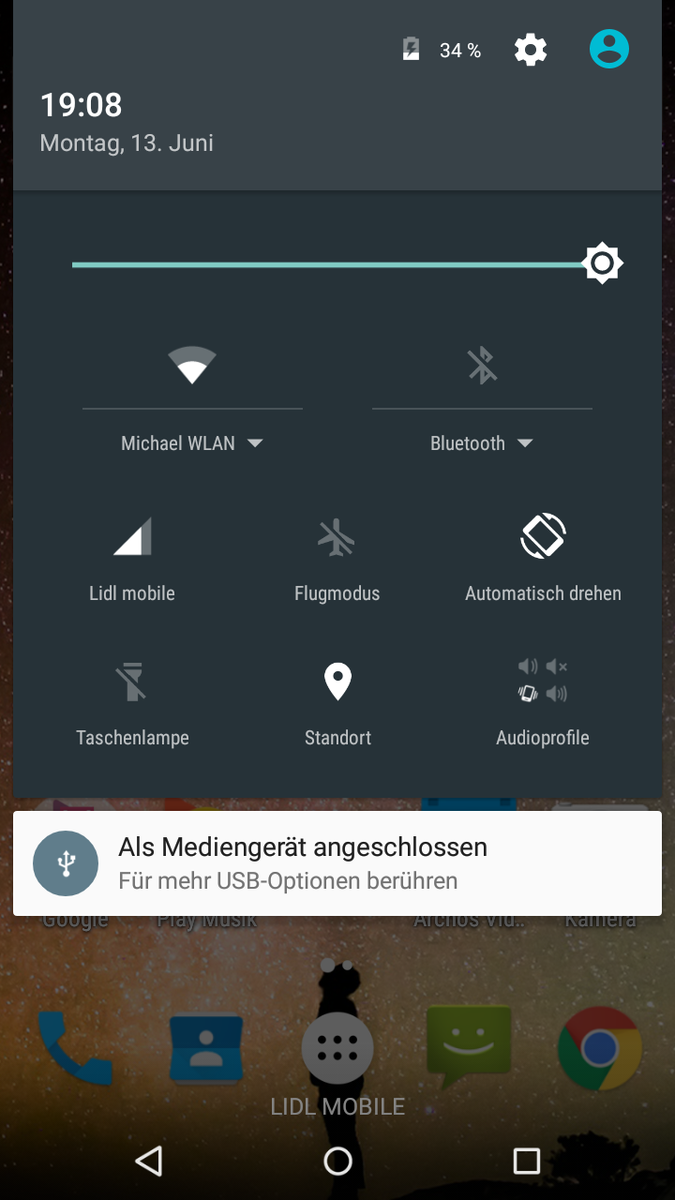This screenshot has height=1200, width=675.
Task: Toggle Standort location services
Action: tap(338, 700)
